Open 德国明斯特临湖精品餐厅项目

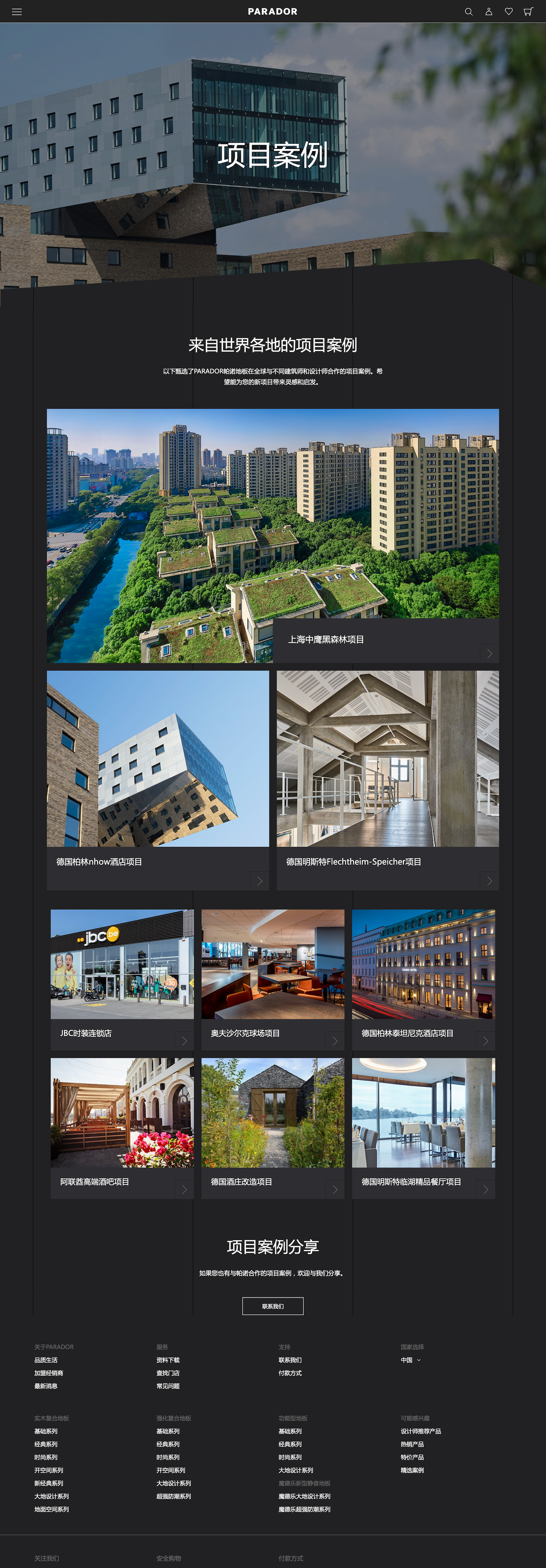[411, 1182]
